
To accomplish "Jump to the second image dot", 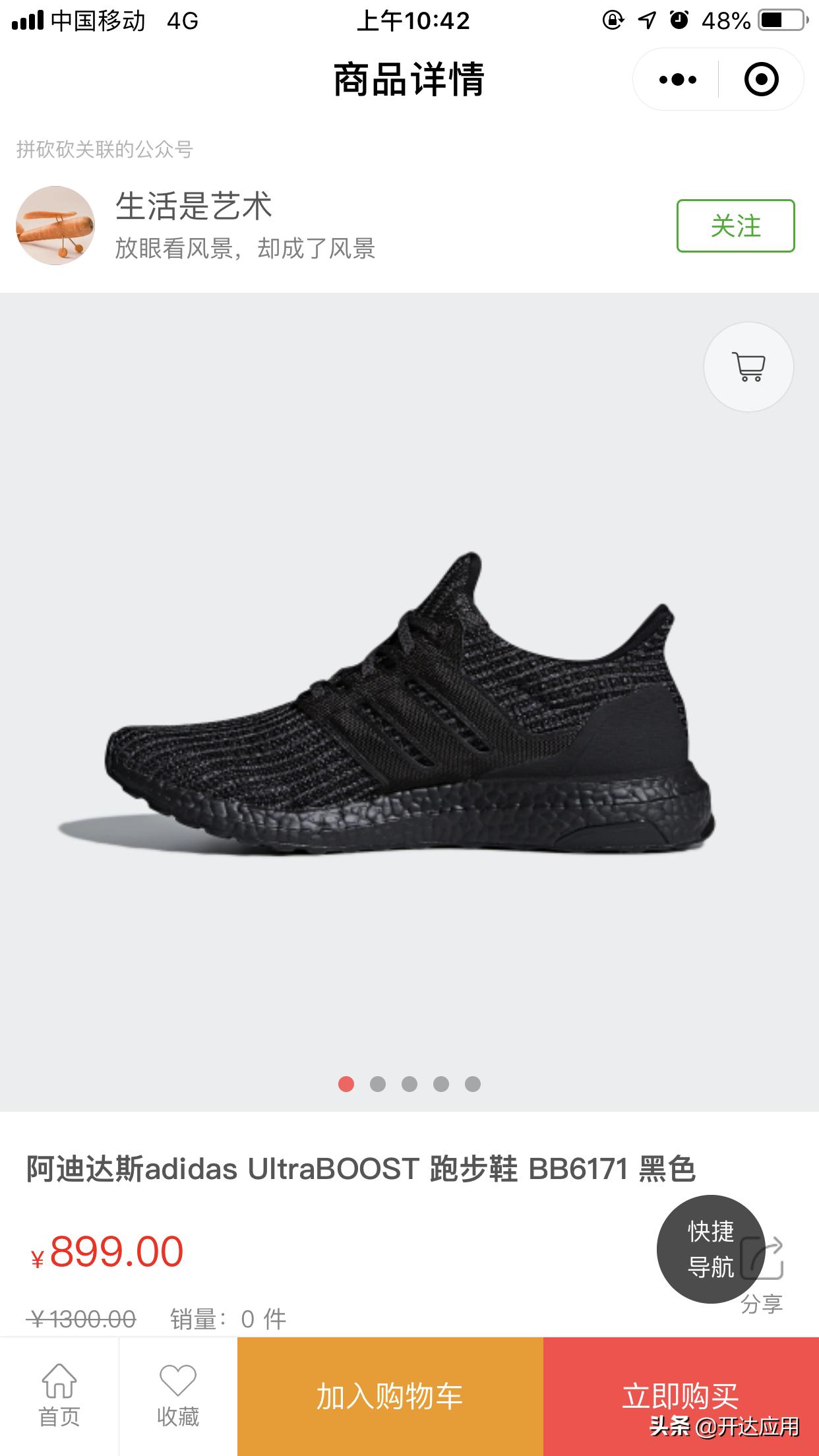I will 378,1084.
